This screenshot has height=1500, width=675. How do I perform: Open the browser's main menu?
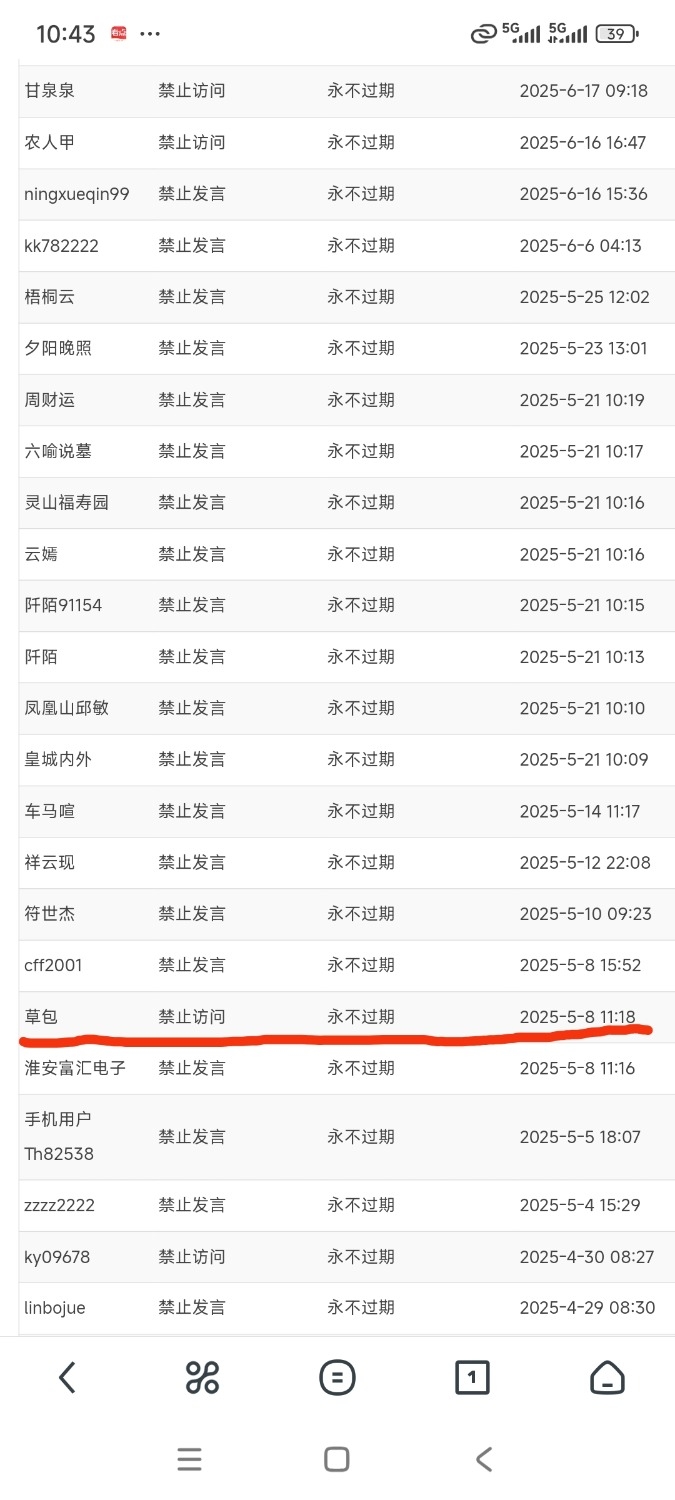coord(337,1378)
